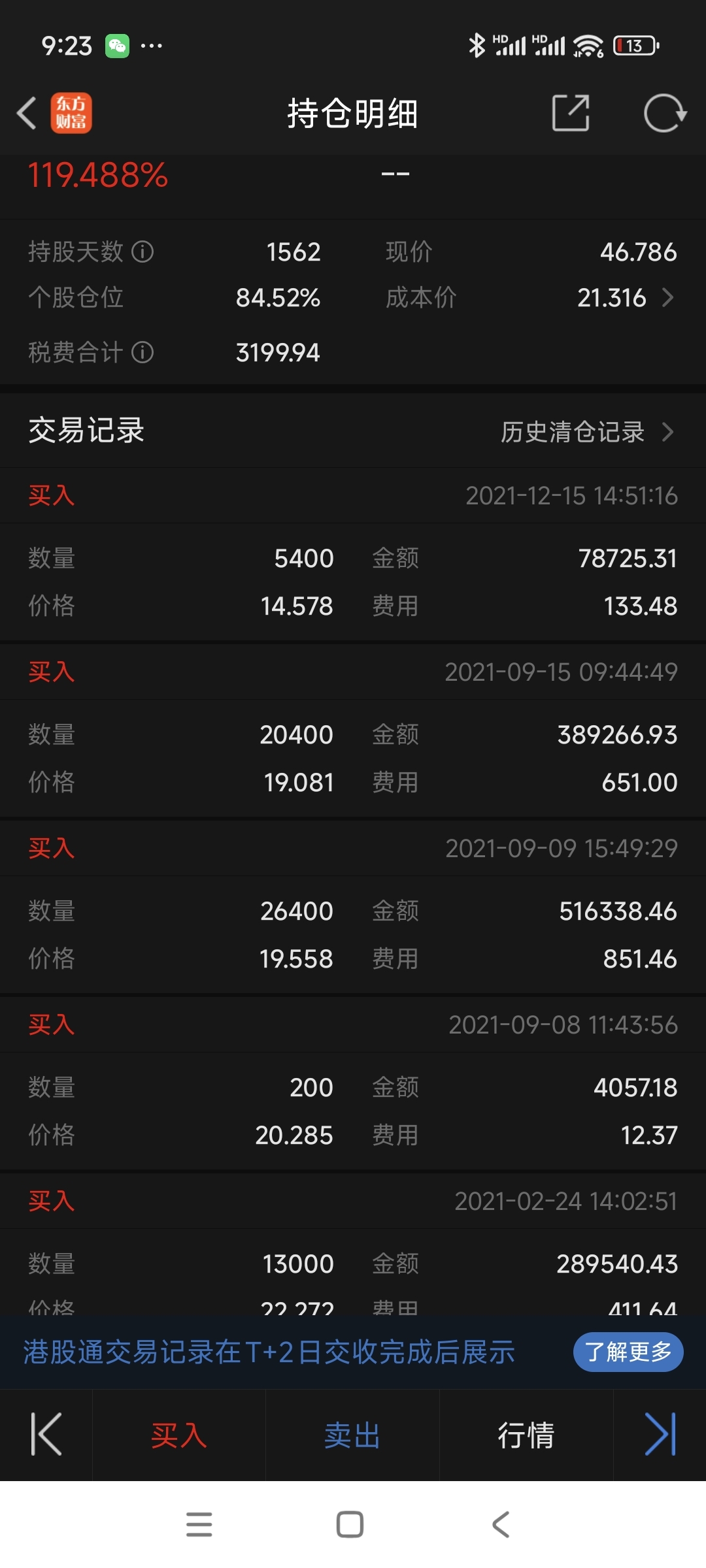Open 历史清仓记录
The image size is (706, 1568).
(x=586, y=432)
